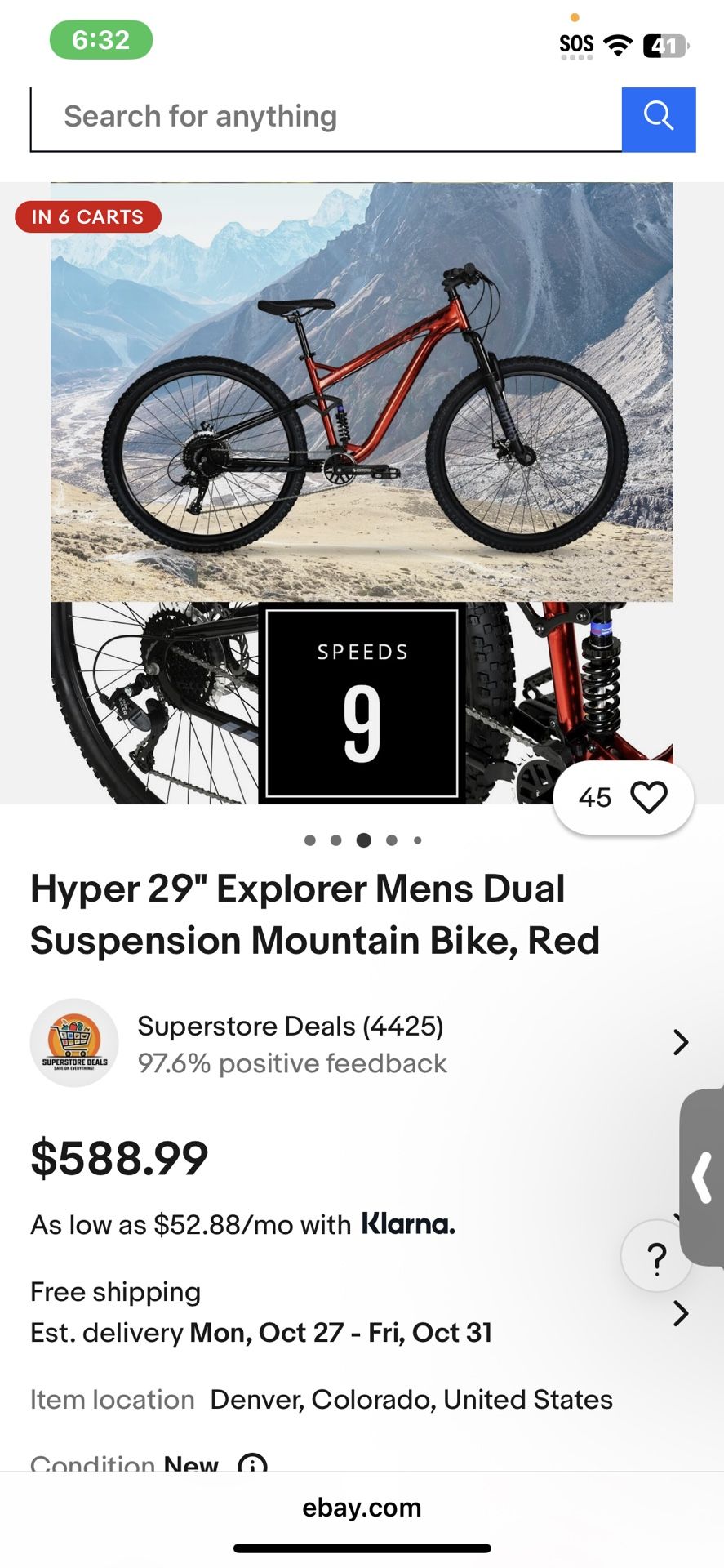This screenshot has width=724, height=1568.
Task: Tap the ebay.com address bar
Action: coord(362,1507)
